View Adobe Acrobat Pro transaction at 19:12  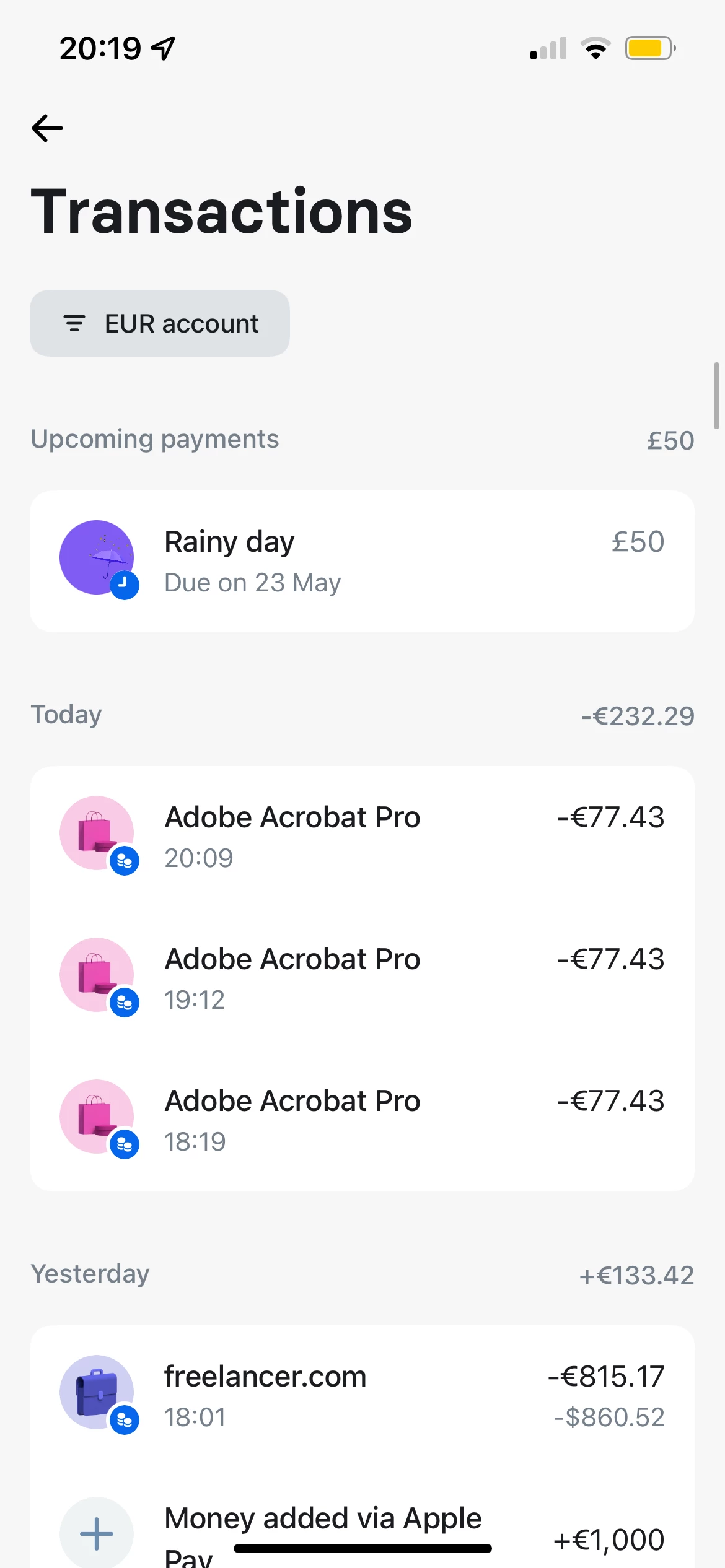362,978
